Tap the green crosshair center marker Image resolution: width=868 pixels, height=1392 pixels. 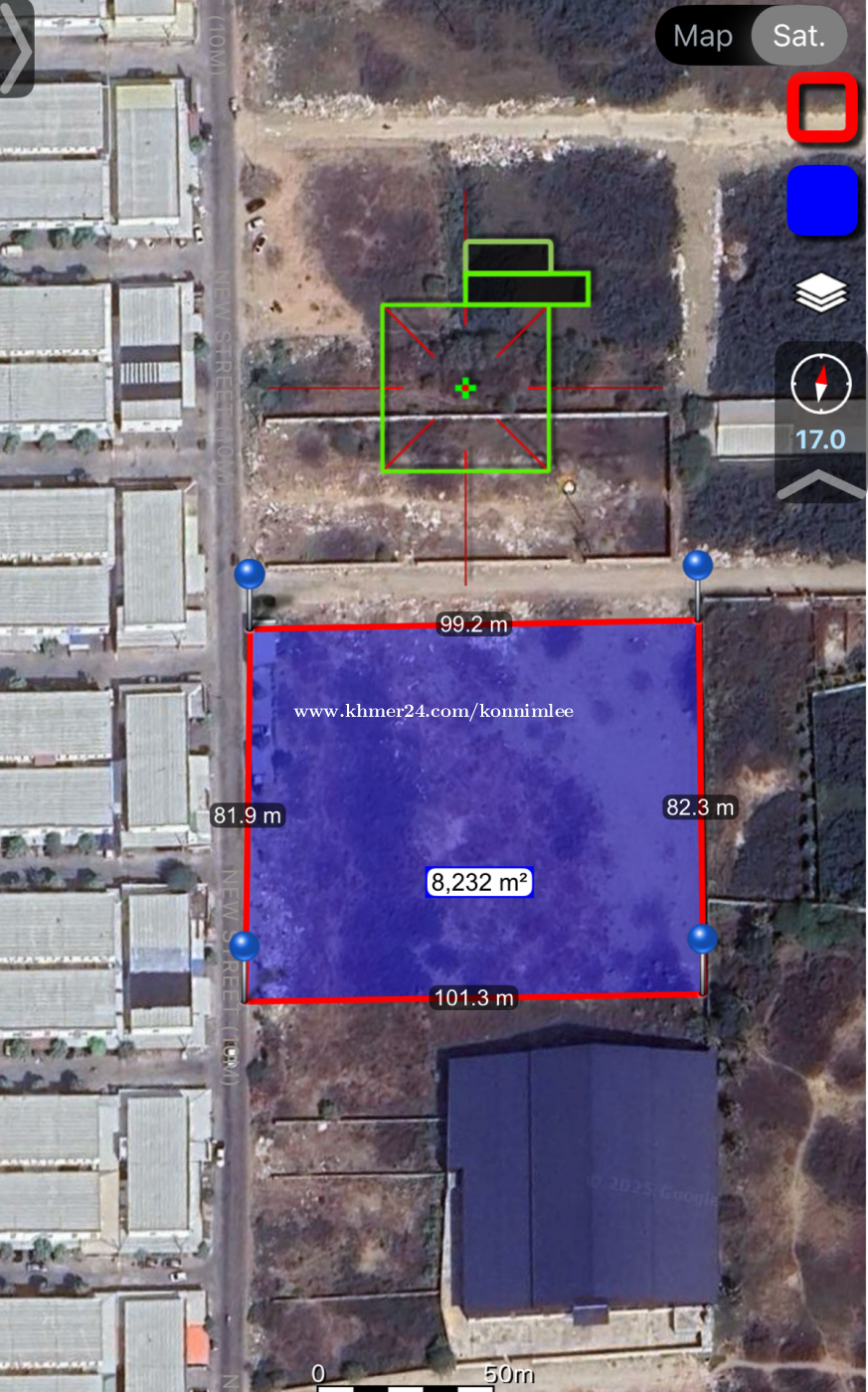click(465, 389)
